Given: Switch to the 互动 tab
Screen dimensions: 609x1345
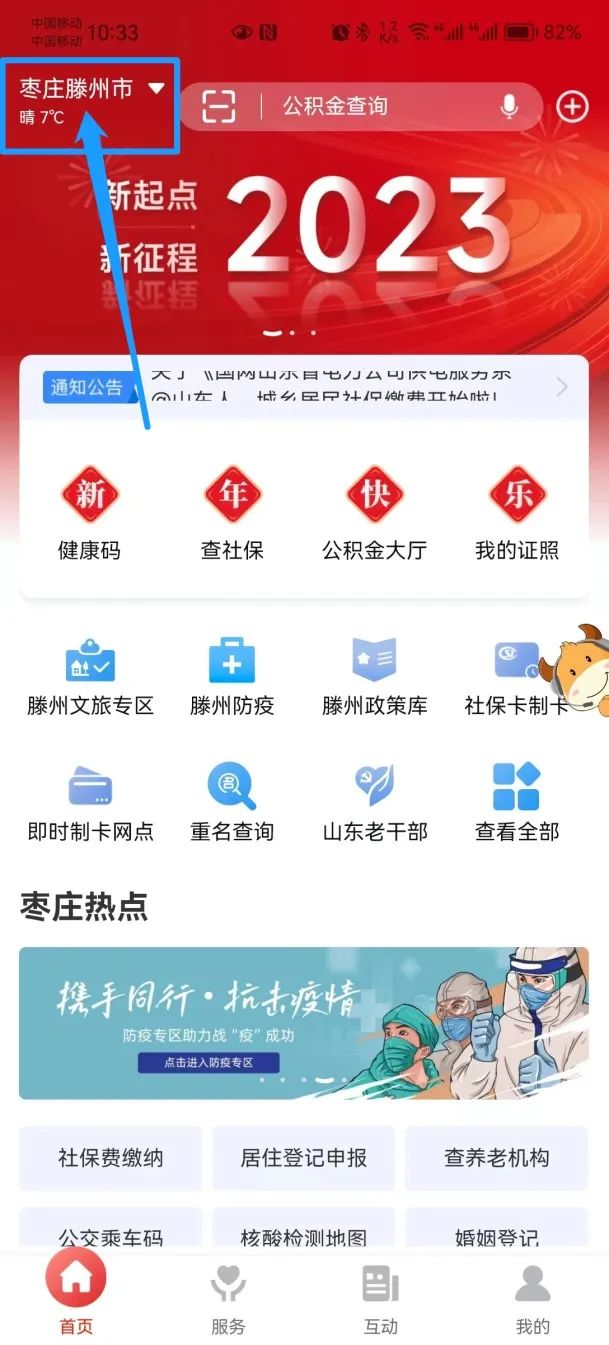Looking at the screenshot, I should [380, 1298].
